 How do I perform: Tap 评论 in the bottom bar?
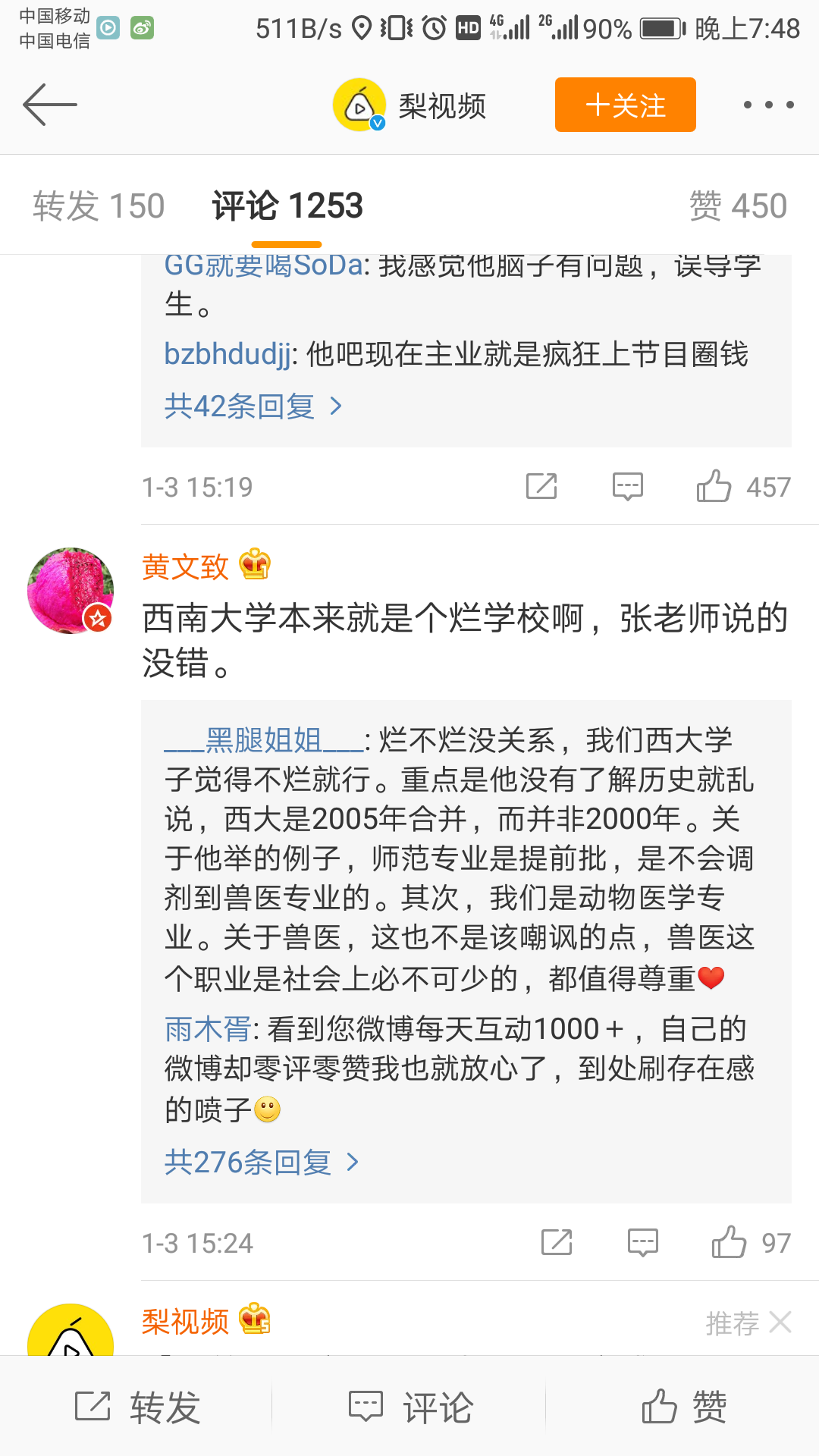(409, 1407)
